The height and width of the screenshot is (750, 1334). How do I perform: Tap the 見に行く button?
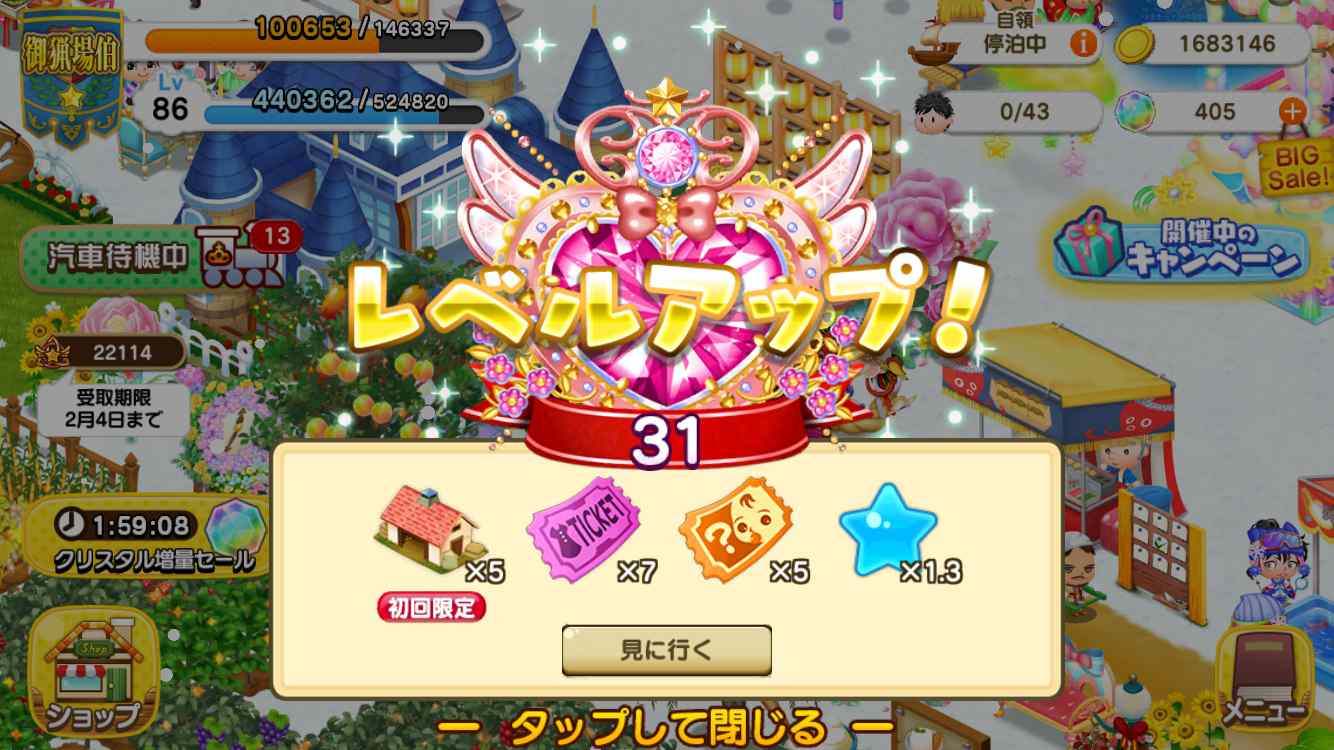click(x=666, y=651)
